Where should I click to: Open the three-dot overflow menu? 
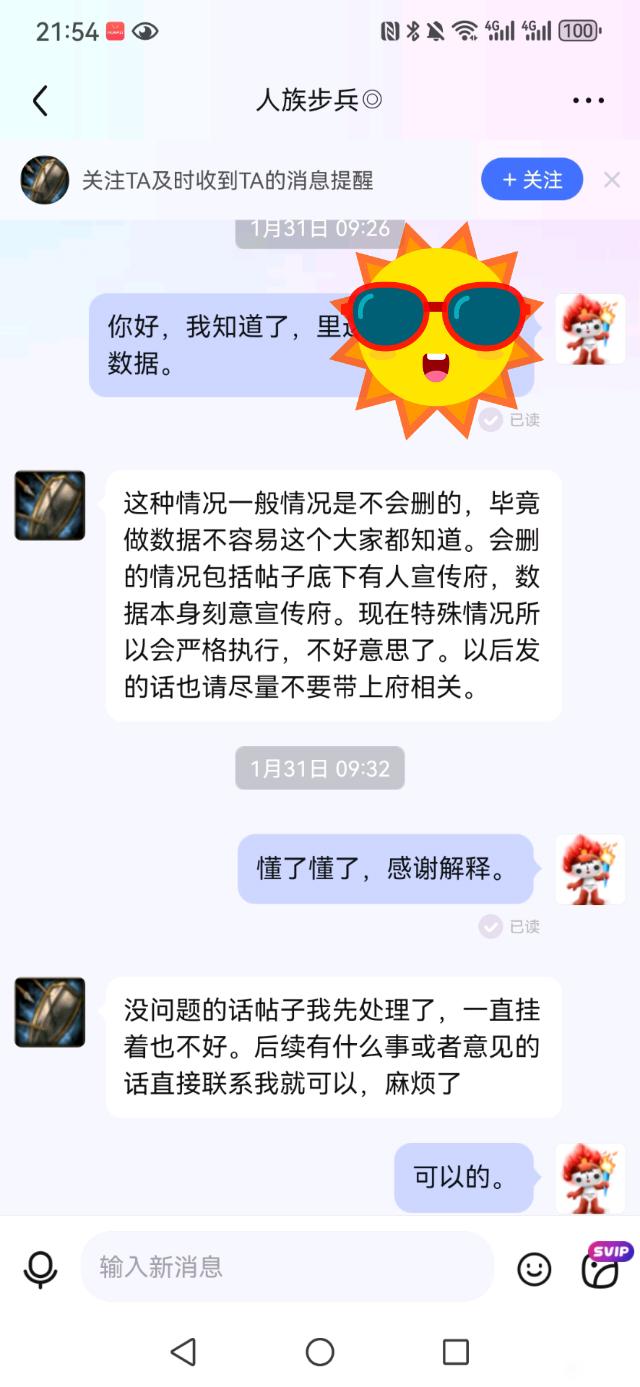[x=588, y=101]
